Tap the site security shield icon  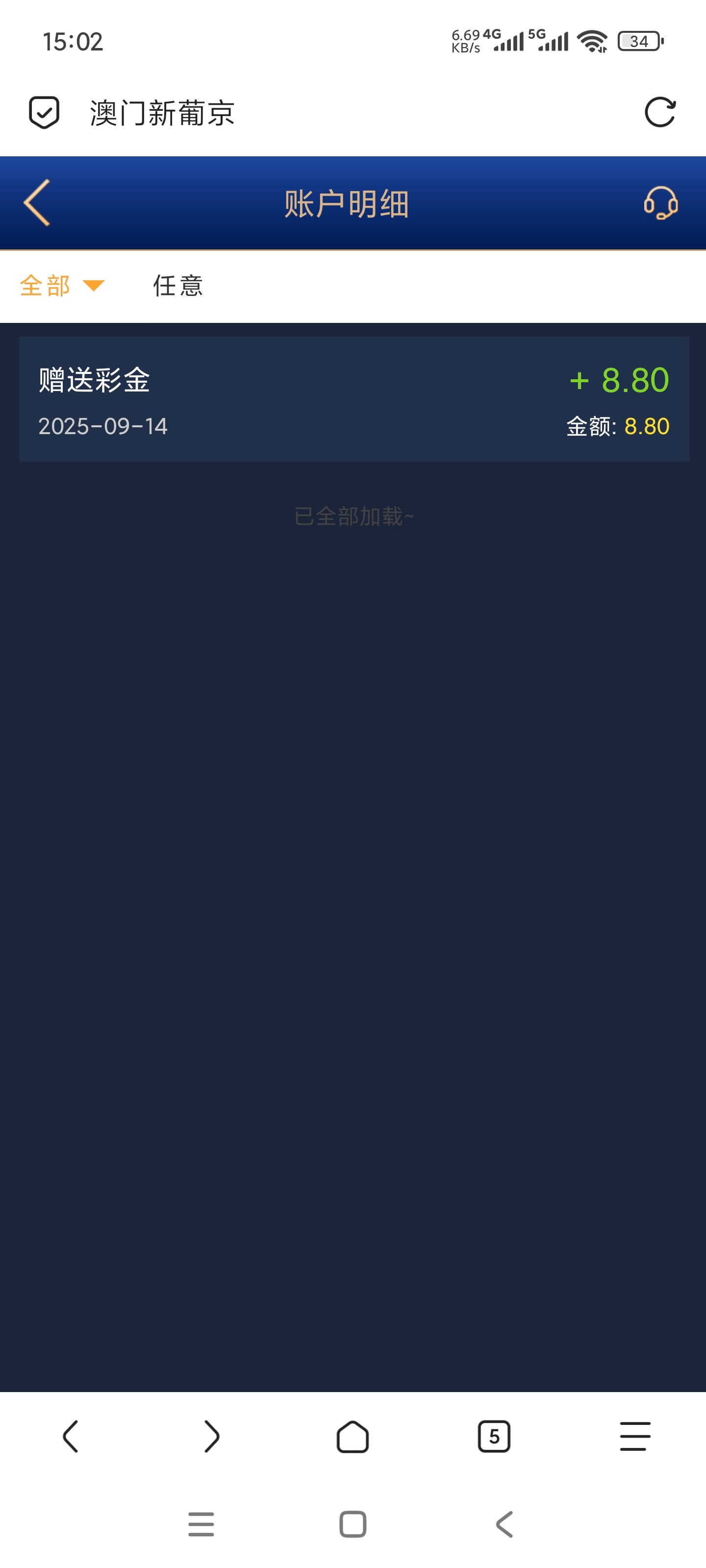(45, 113)
